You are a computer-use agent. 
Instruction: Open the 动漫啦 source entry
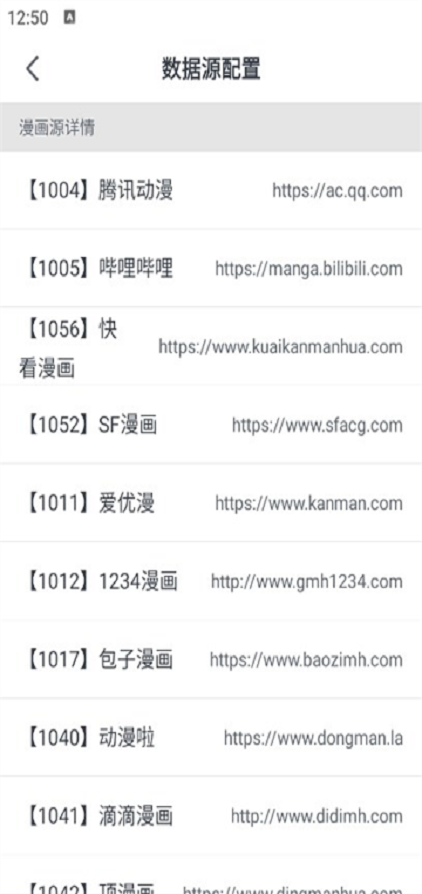(x=211, y=738)
